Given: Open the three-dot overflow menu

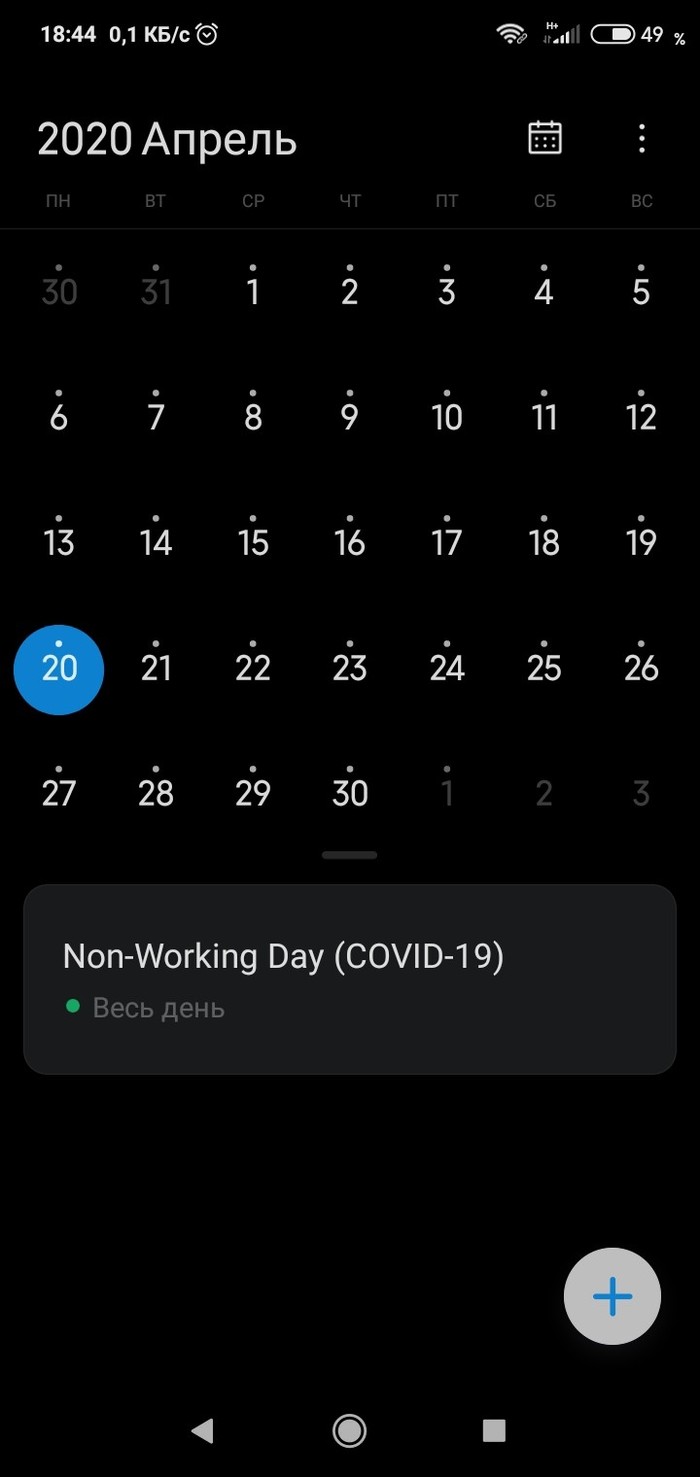Looking at the screenshot, I should click(642, 138).
